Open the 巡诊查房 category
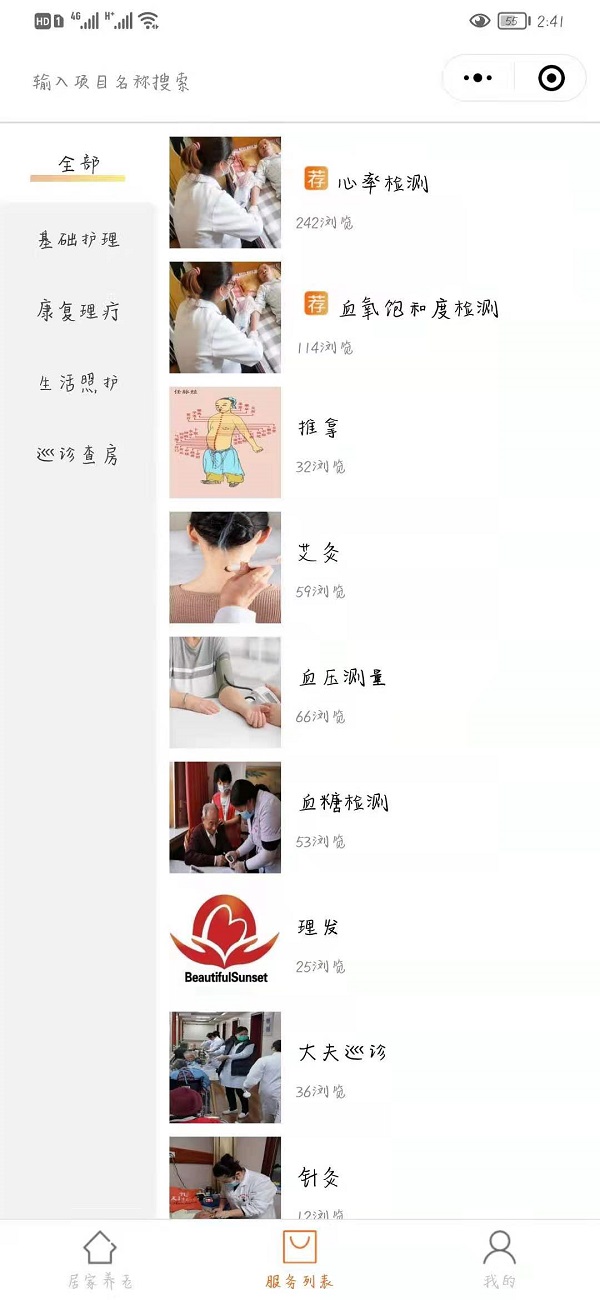The width and height of the screenshot is (600, 1300). (x=78, y=456)
